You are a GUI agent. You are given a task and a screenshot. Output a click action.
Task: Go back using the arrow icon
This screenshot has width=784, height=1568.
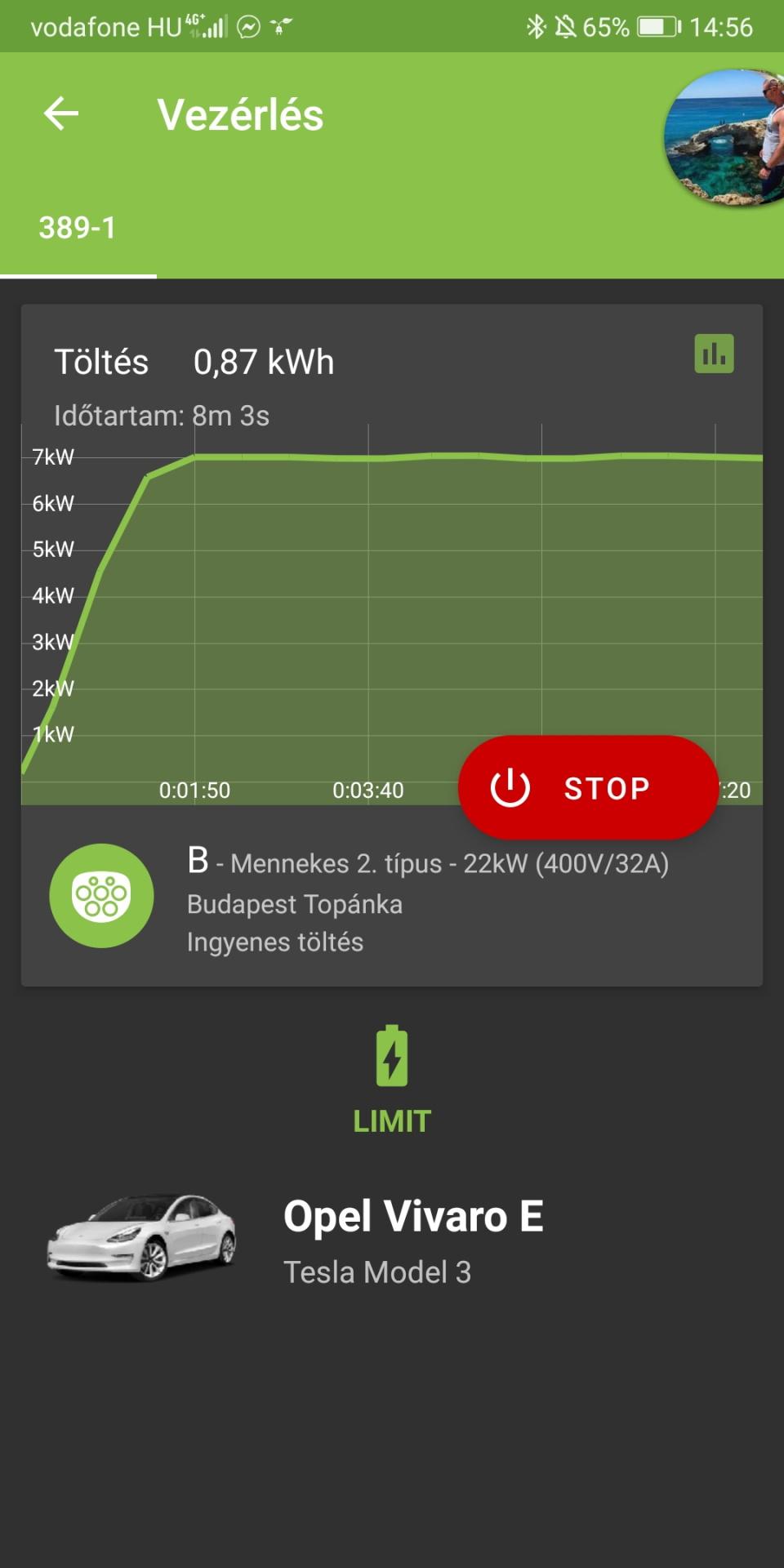coord(61,114)
